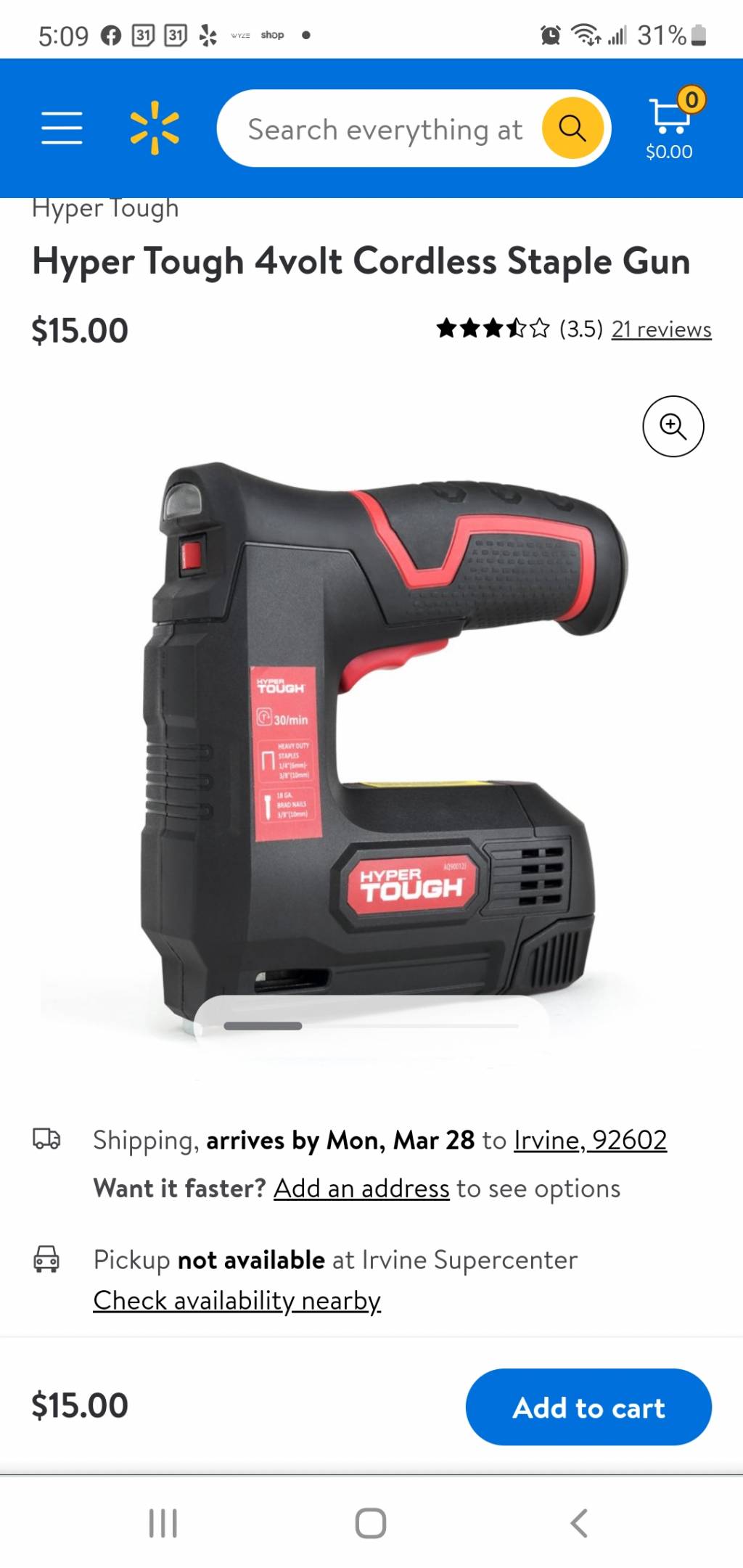
Task: Add the staple gun to cart
Action: (x=588, y=1407)
